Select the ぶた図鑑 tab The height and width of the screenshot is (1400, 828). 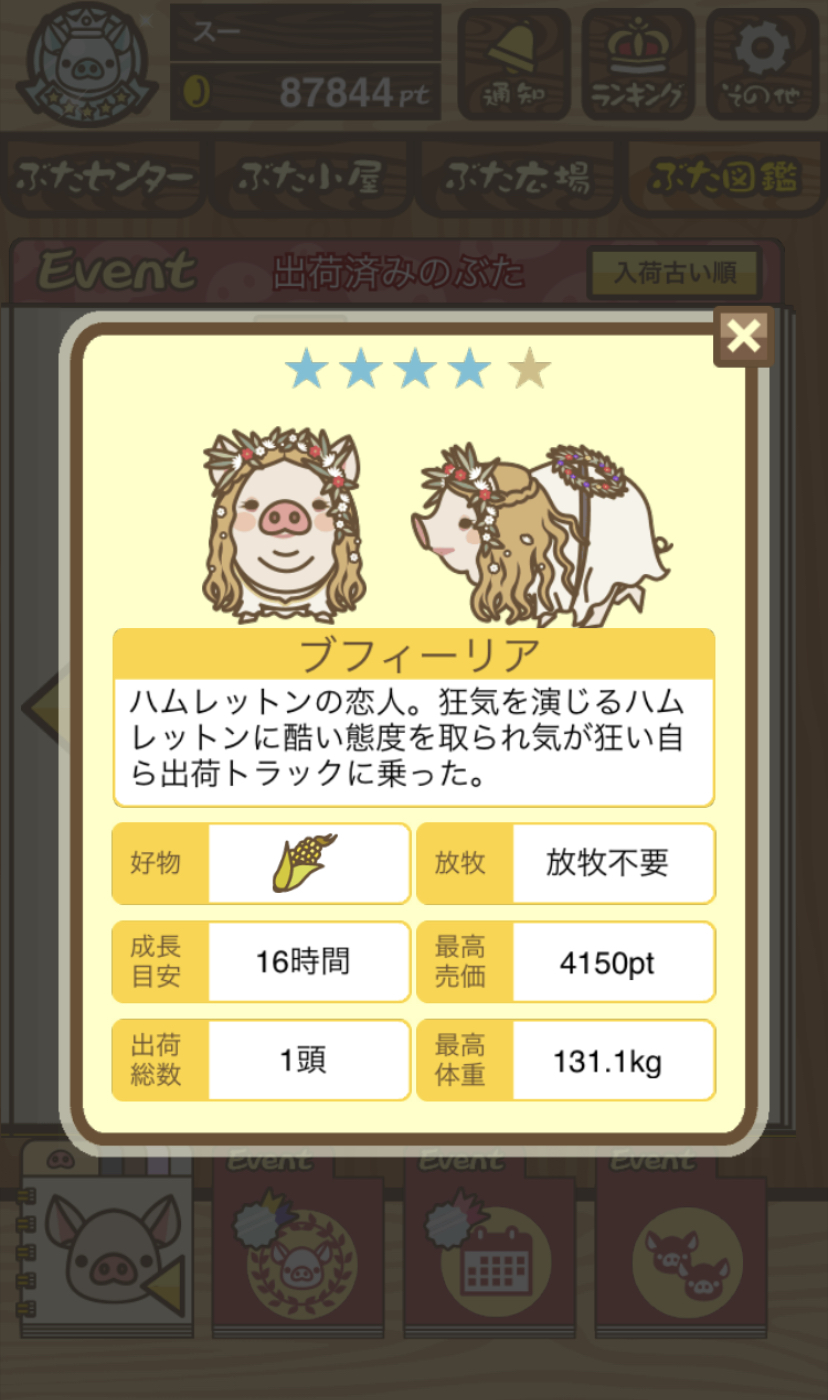[x=725, y=179]
